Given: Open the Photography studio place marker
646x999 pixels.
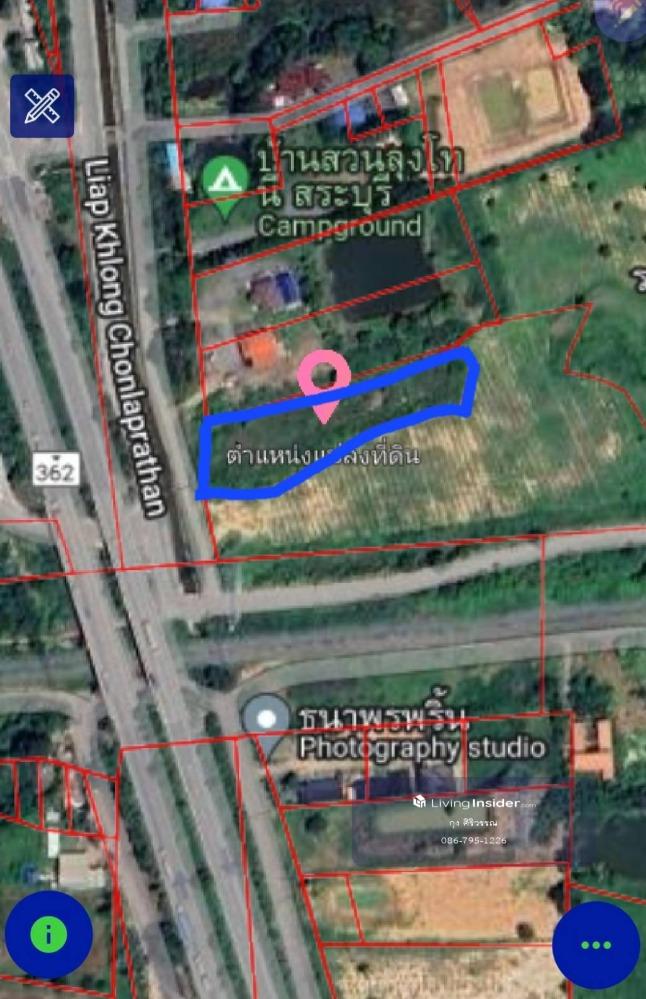Looking at the screenshot, I should (266, 722).
